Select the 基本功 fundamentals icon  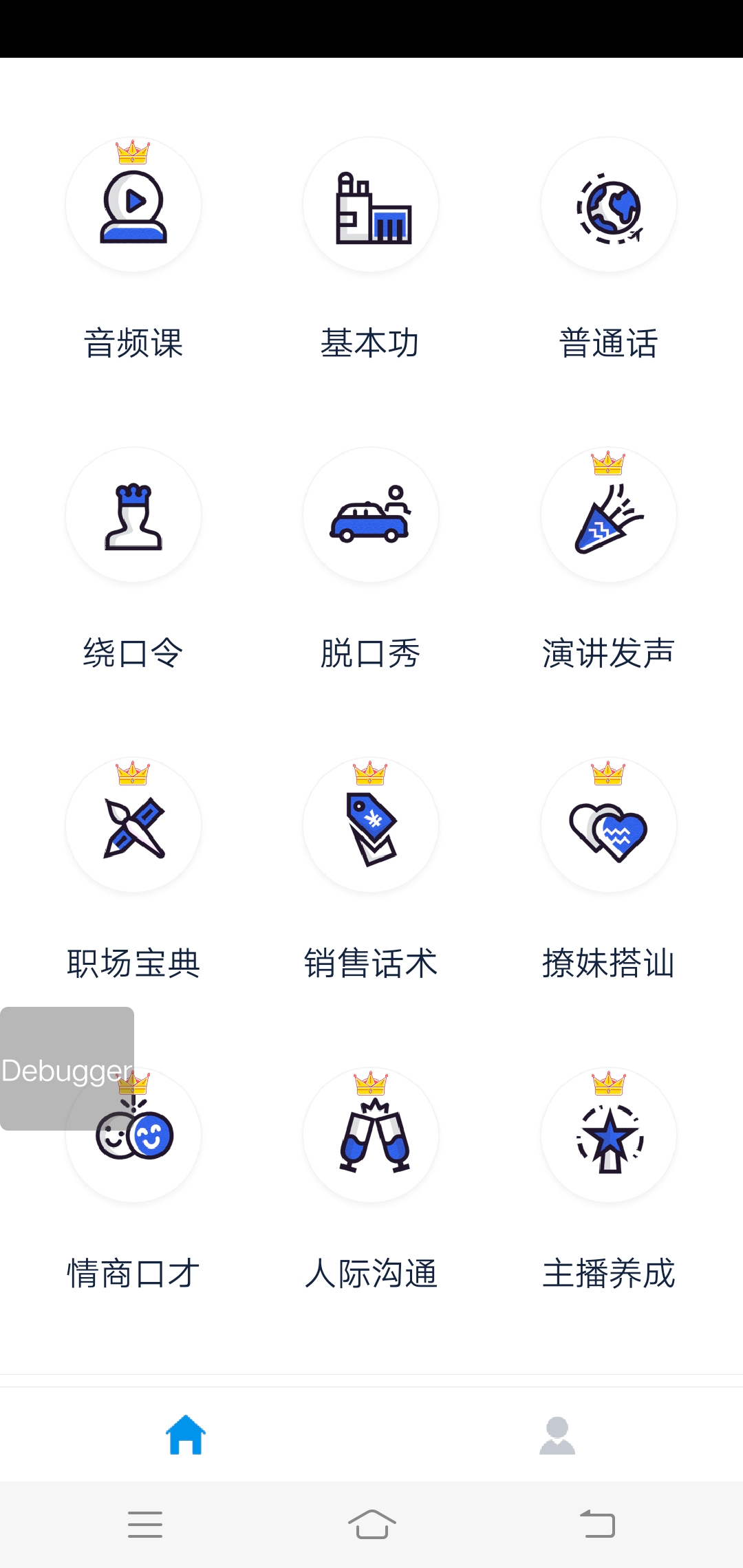(371, 204)
